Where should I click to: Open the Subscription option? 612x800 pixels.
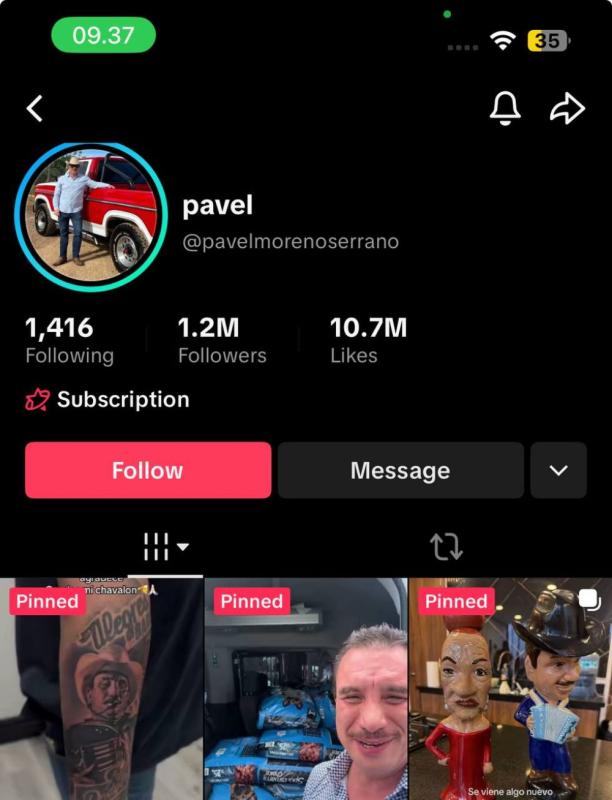click(107, 400)
